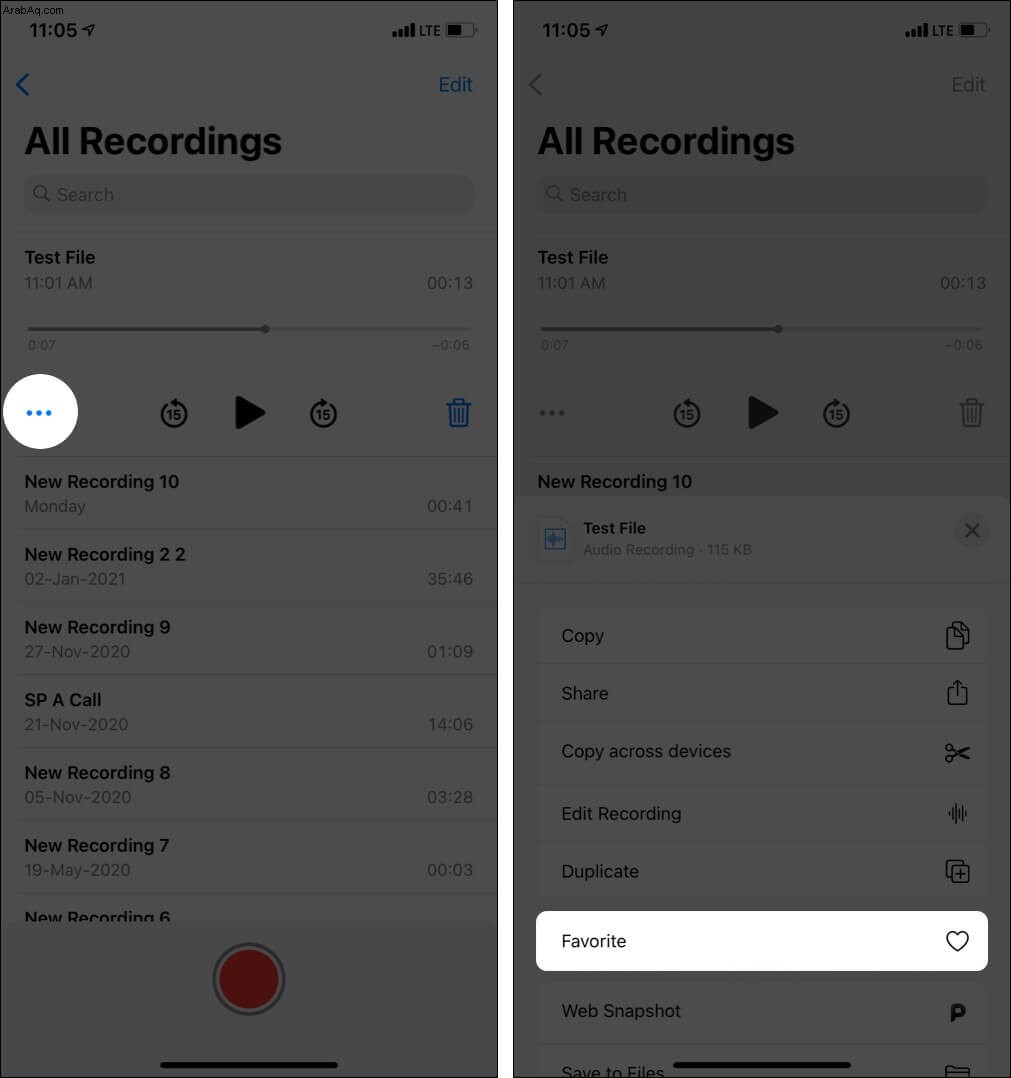Open New Recording 7
Screen dimensions: 1011x1078
click(x=248, y=857)
